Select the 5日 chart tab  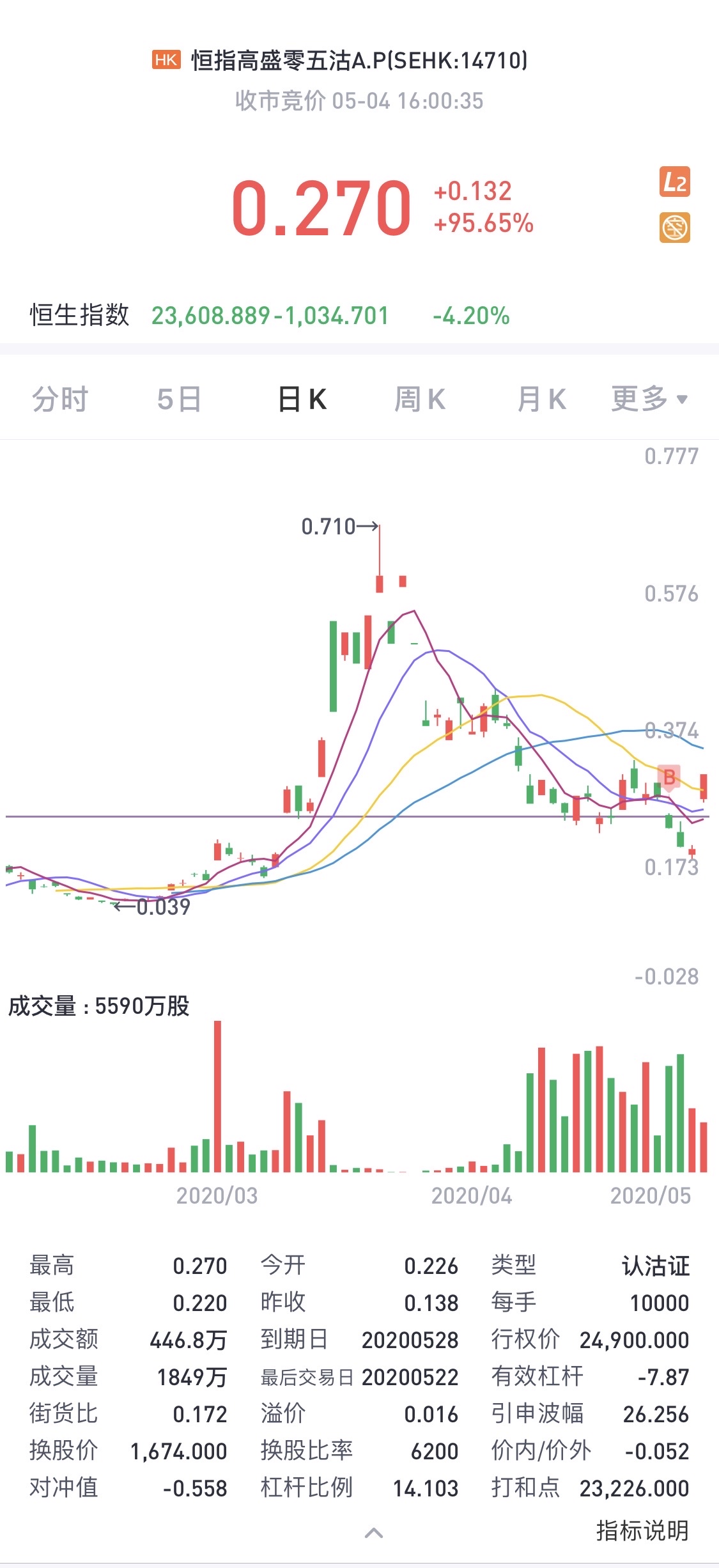tap(179, 400)
